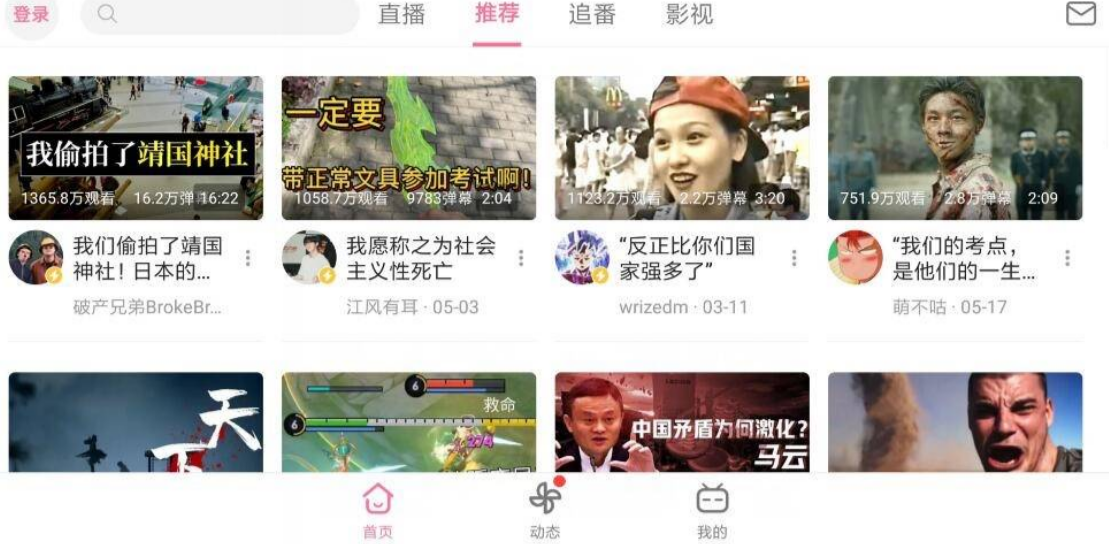Open more options for 萌不咕's video
The width and height of the screenshot is (1109, 544).
[1067, 258]
